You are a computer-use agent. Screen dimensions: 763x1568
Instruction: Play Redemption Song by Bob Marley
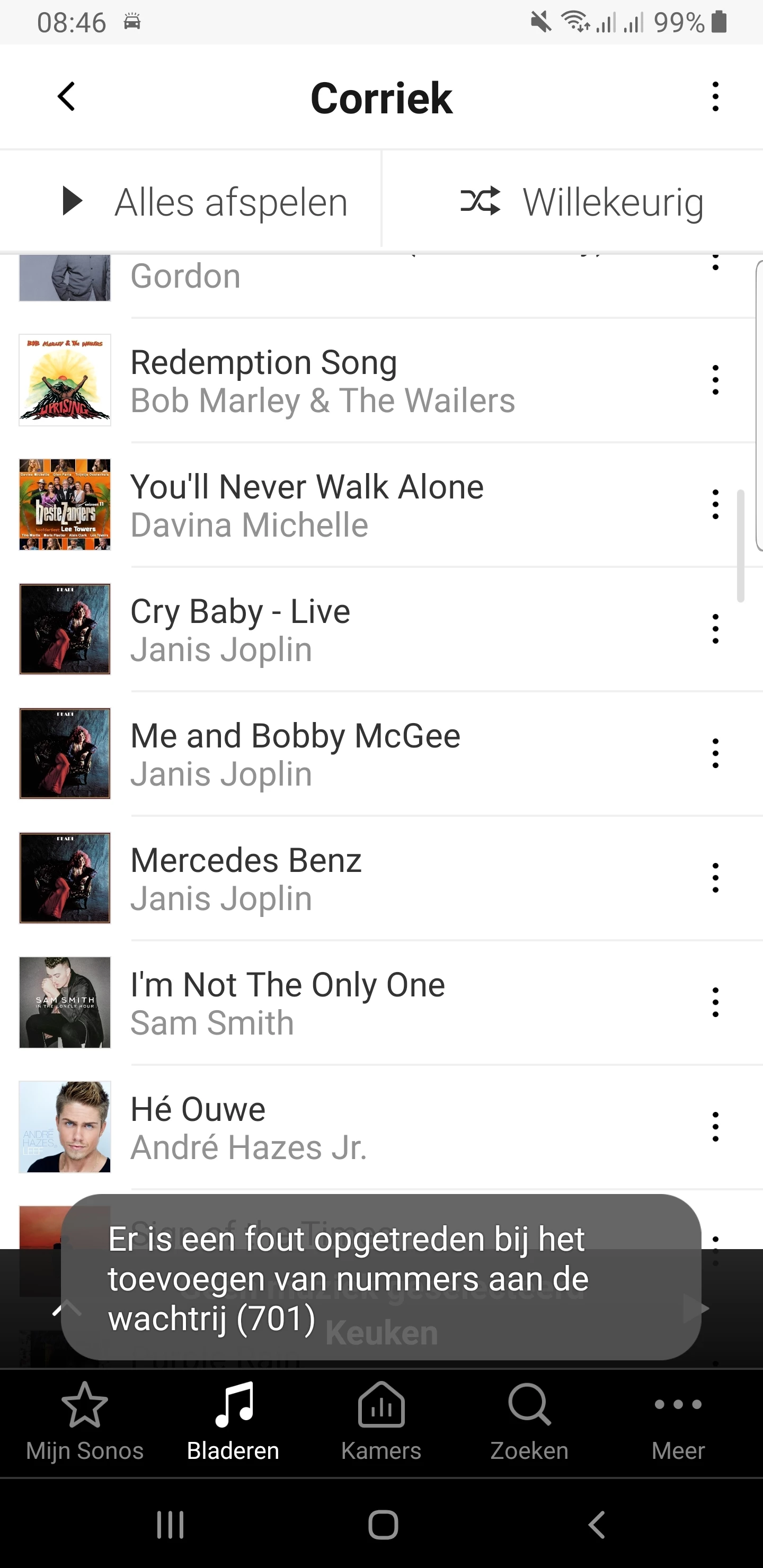(323, 380)
